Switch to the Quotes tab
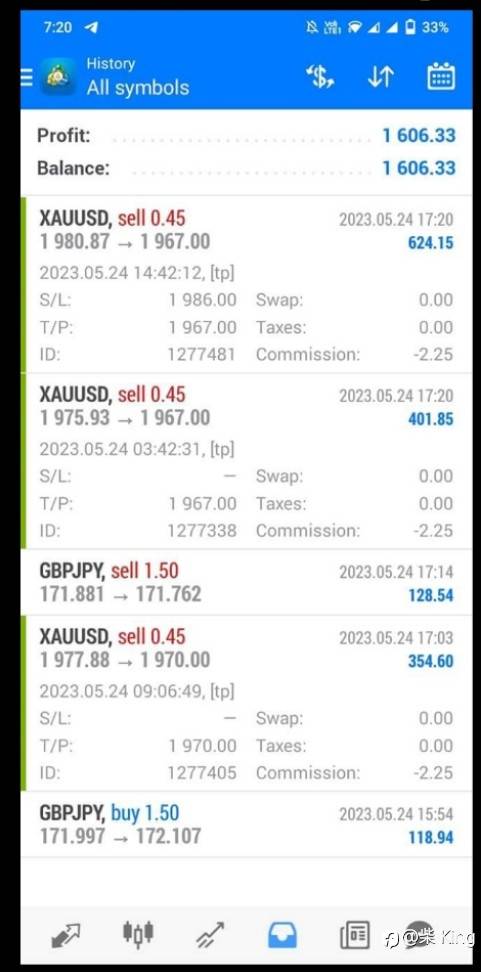This screenshot has height=972, width=481. point(65,935)
